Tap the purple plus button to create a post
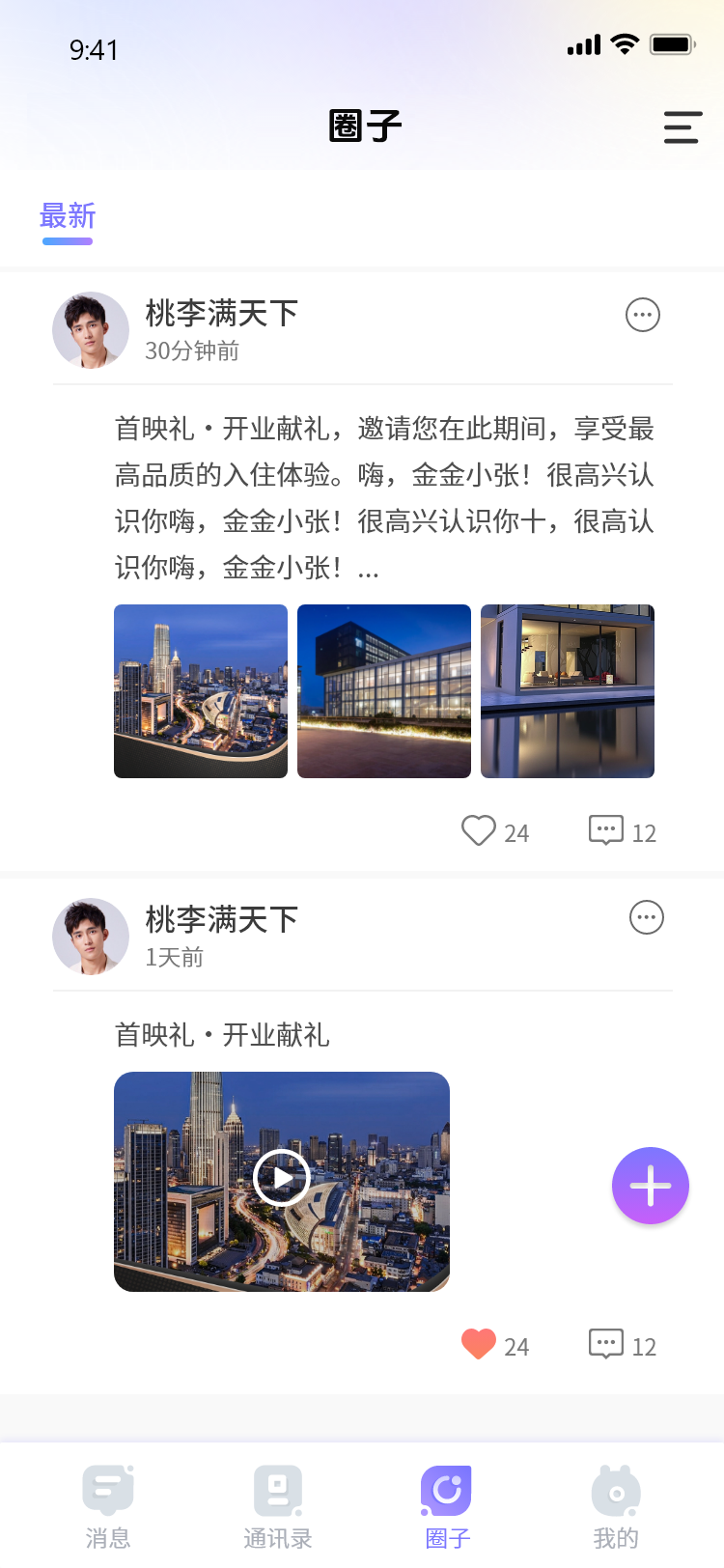The image size is (724, 1568). (x=651, y=1185)
